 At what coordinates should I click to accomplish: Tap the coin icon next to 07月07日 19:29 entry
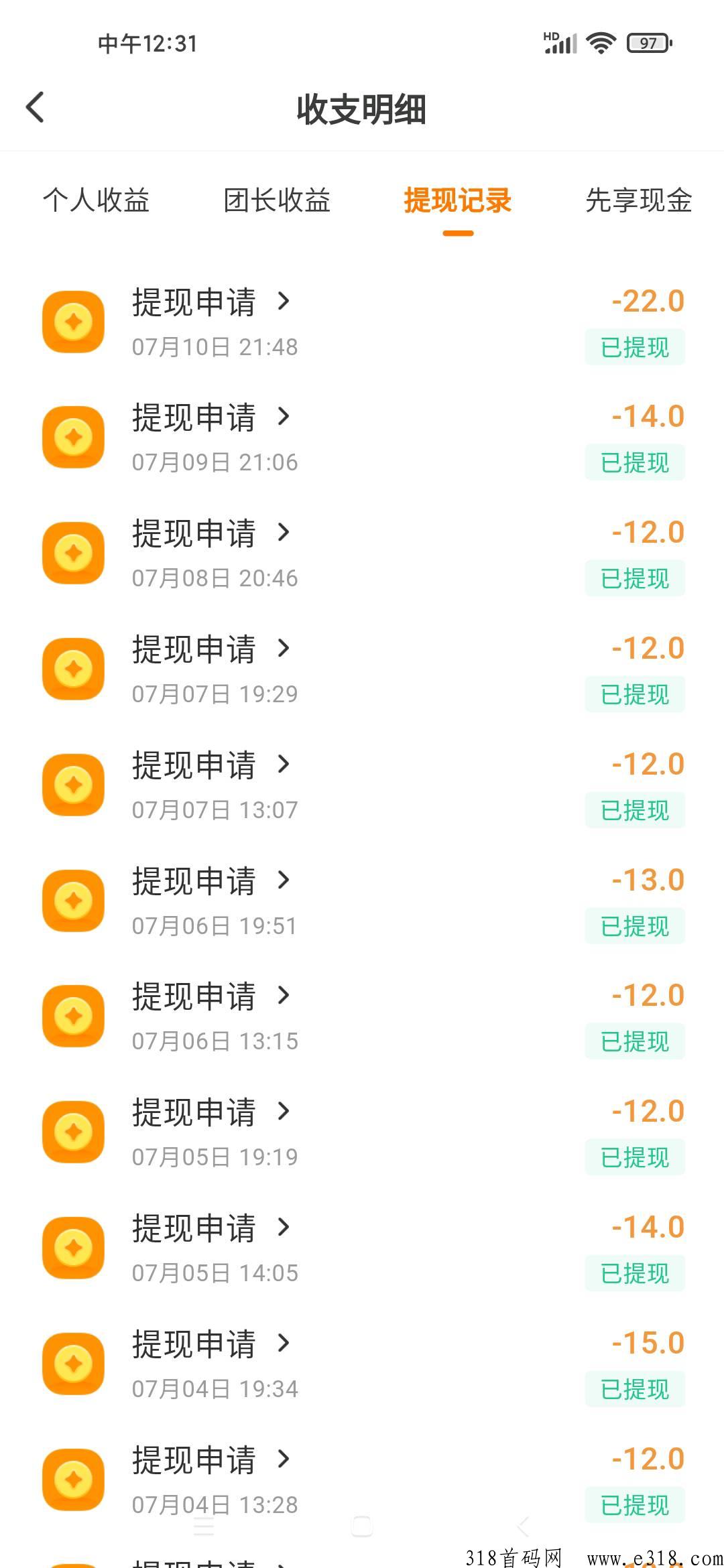click(74, 669)
